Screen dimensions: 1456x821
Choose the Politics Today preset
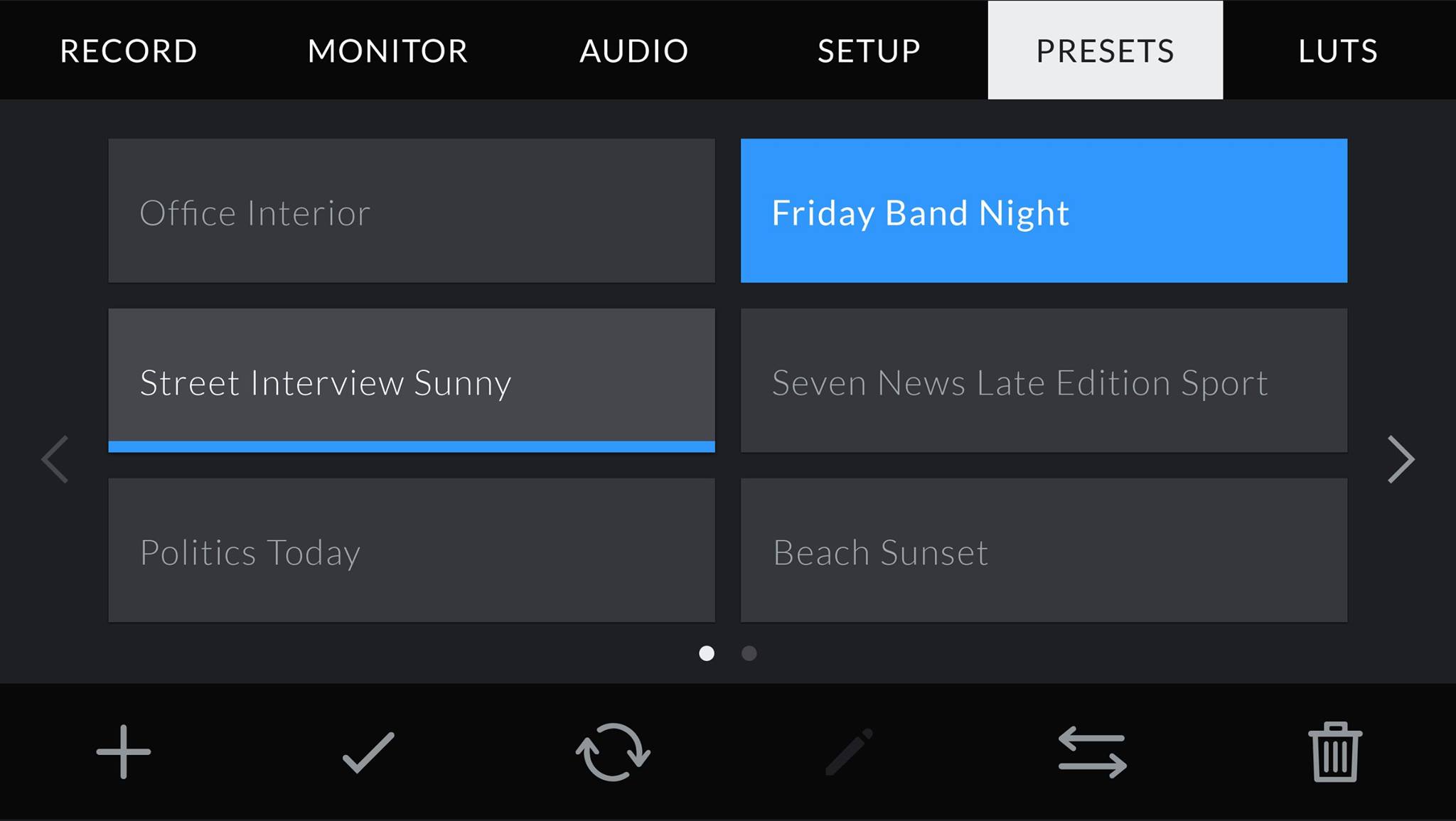411,550
